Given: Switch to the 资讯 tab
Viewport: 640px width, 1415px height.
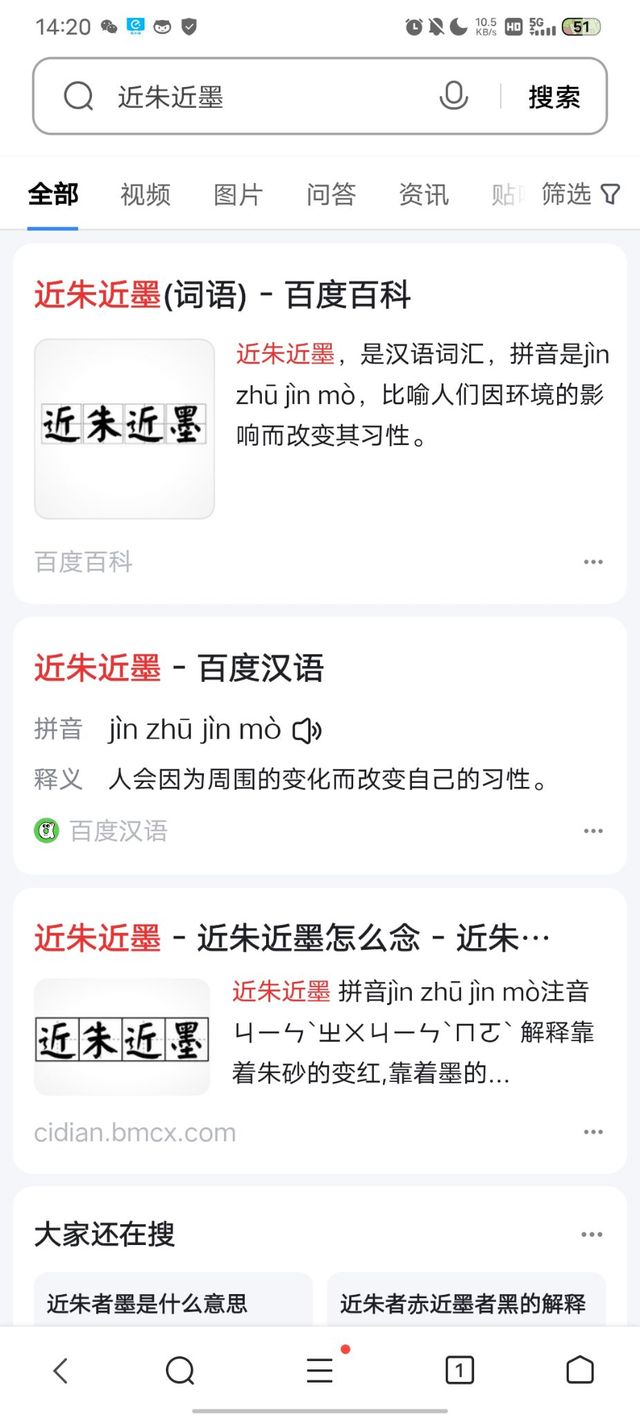Looking at the screenshot, I should click(x=424, y=194).
